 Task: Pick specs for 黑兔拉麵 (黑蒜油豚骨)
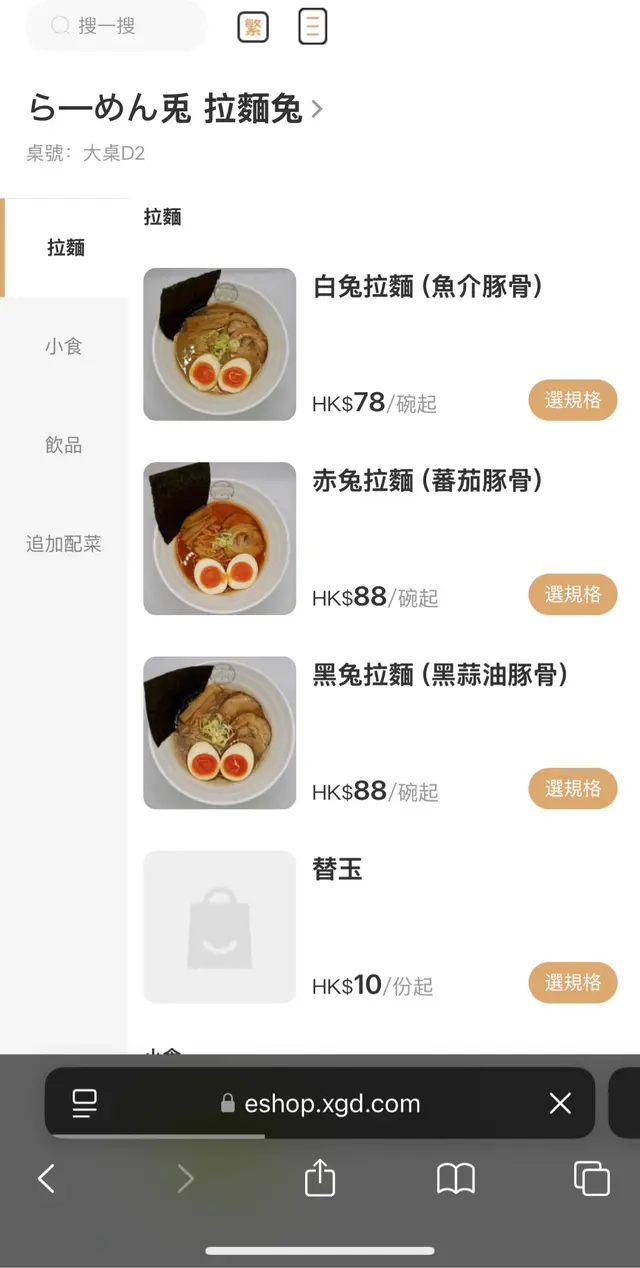tap(572, 788)
